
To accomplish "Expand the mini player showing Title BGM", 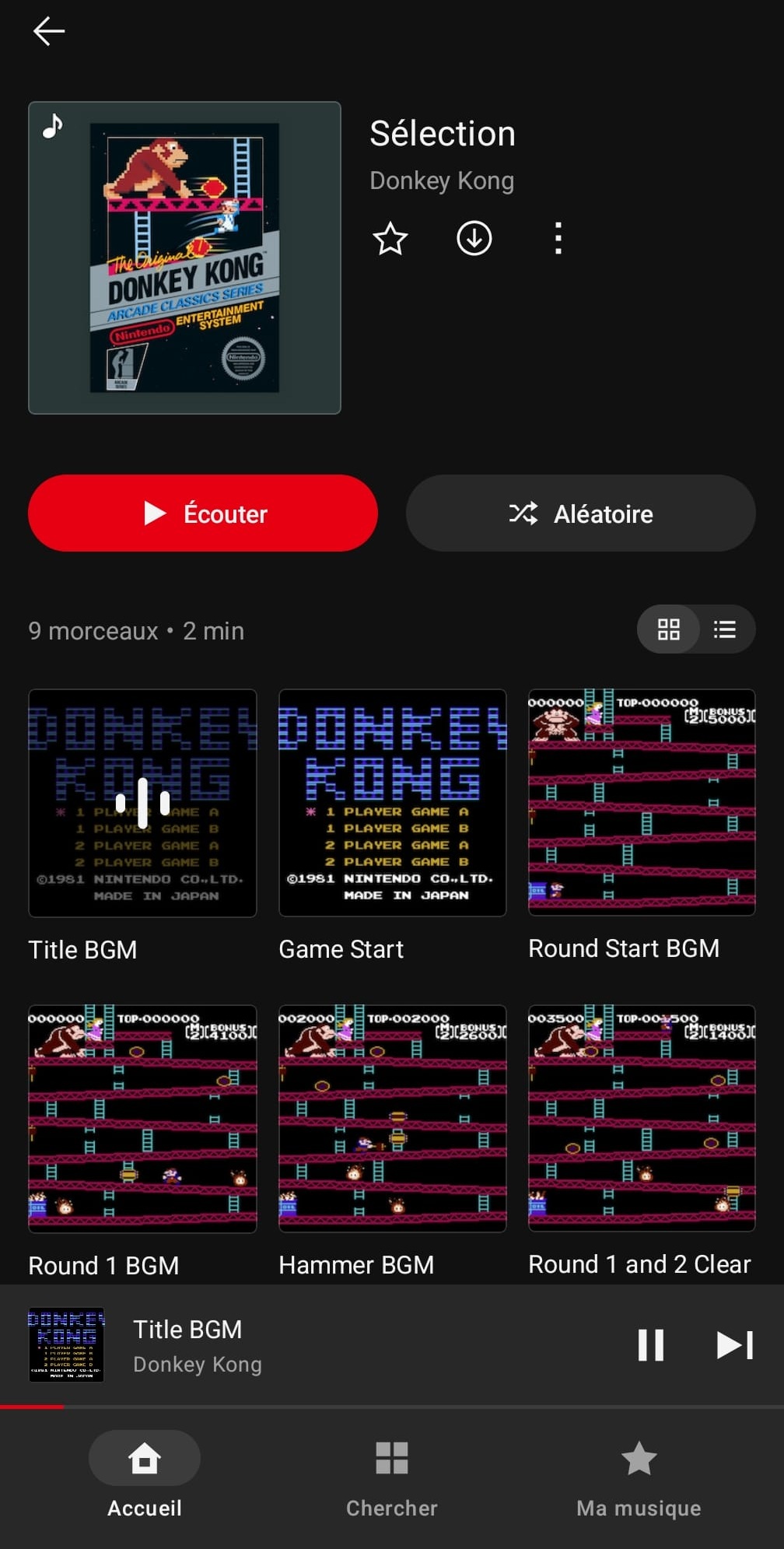I will click(x=311, y=1344).
